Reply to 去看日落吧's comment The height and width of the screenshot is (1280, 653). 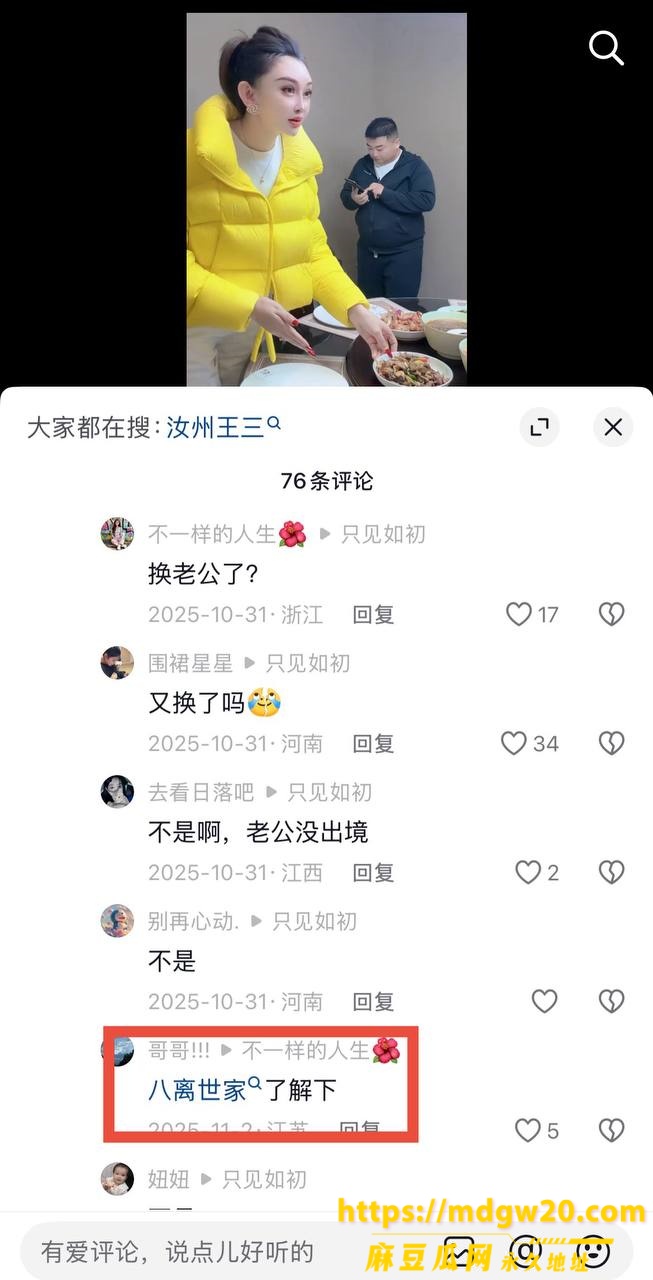click(x=373, y=872)
